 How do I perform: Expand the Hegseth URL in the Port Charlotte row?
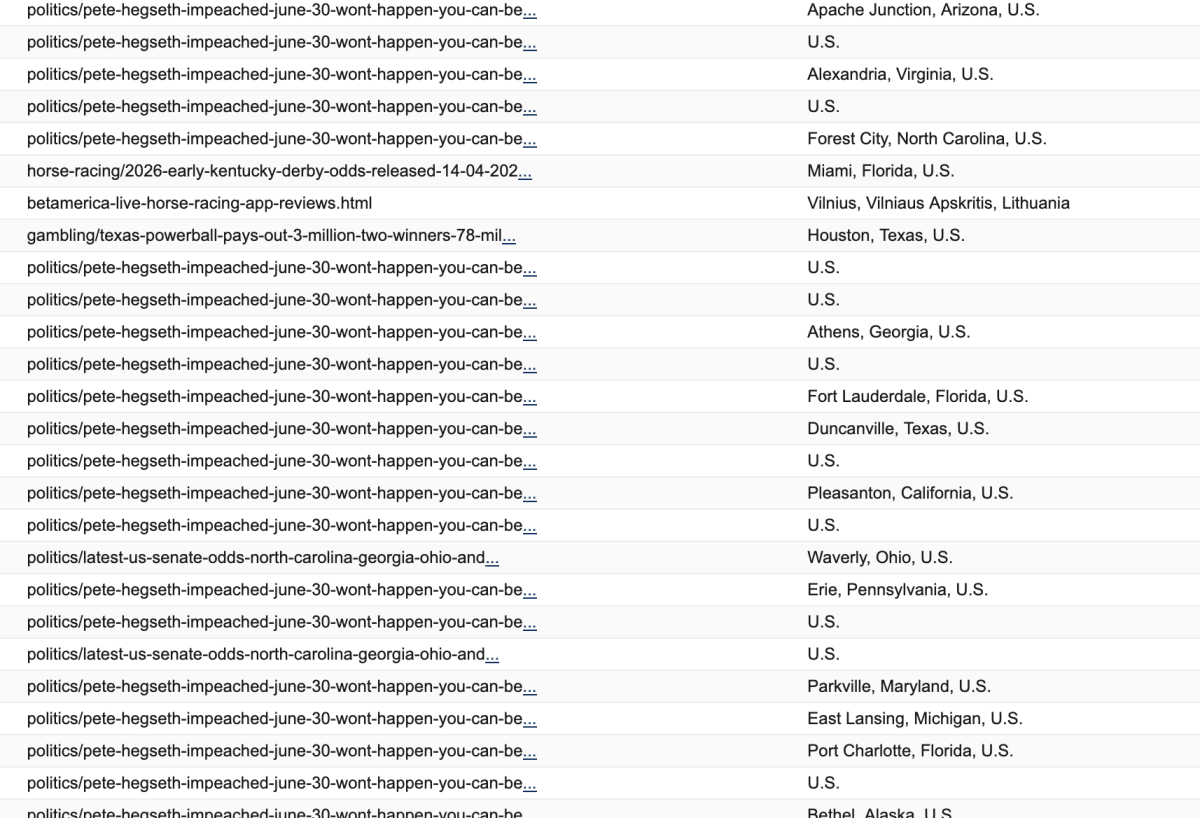click(530, 752)
